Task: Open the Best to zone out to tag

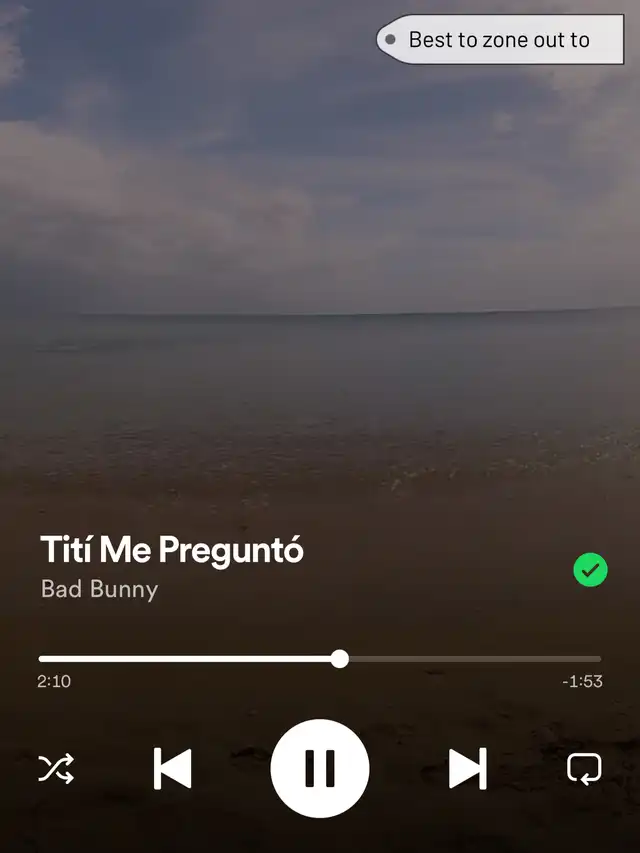Action: tap(500, 41)
